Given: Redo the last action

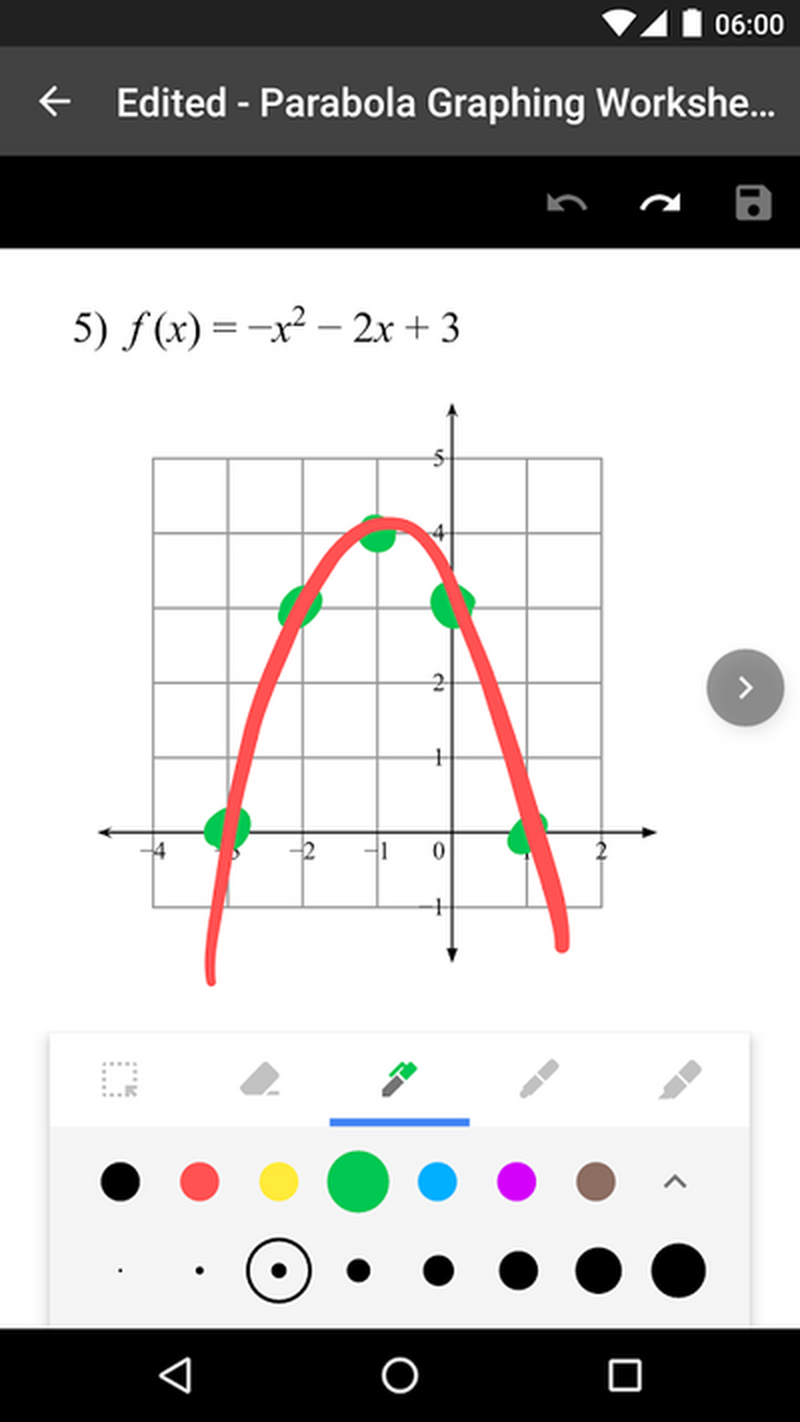Looking at the screenshot, I should coord(660,203).
